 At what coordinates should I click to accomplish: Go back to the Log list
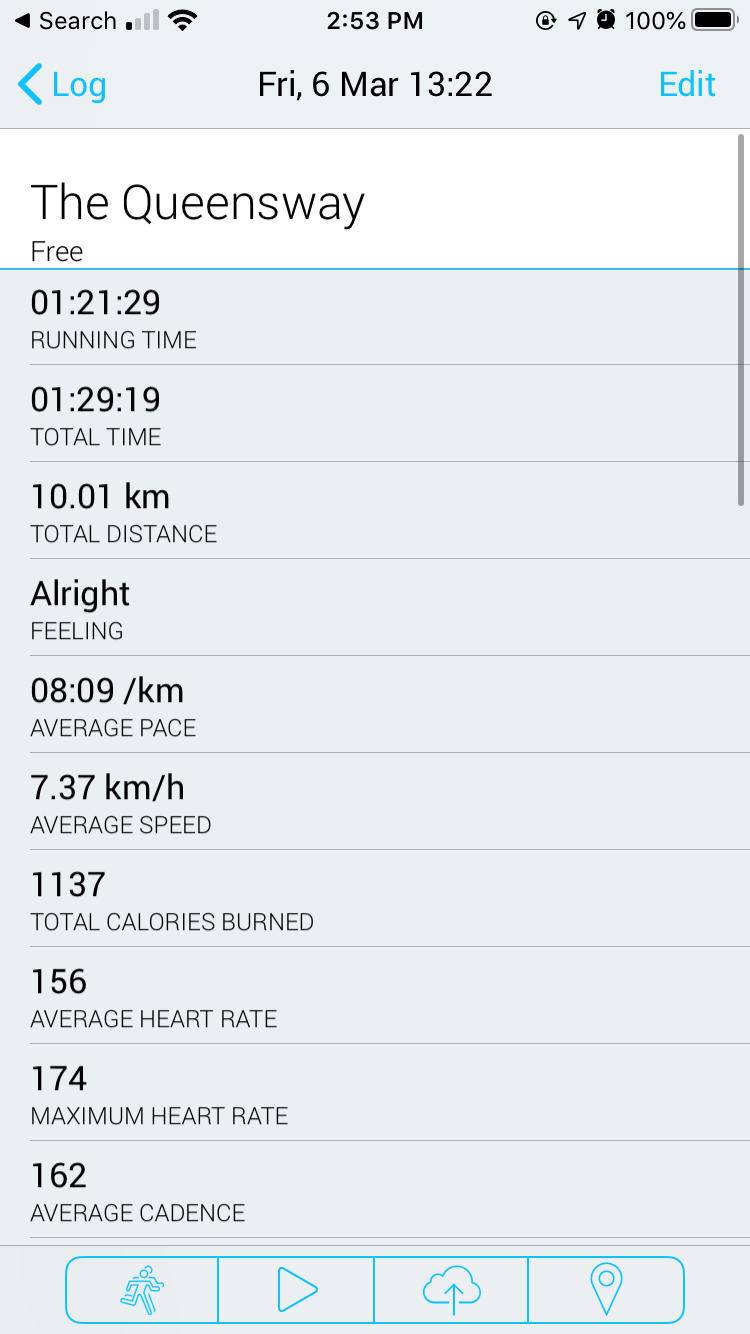62,85
